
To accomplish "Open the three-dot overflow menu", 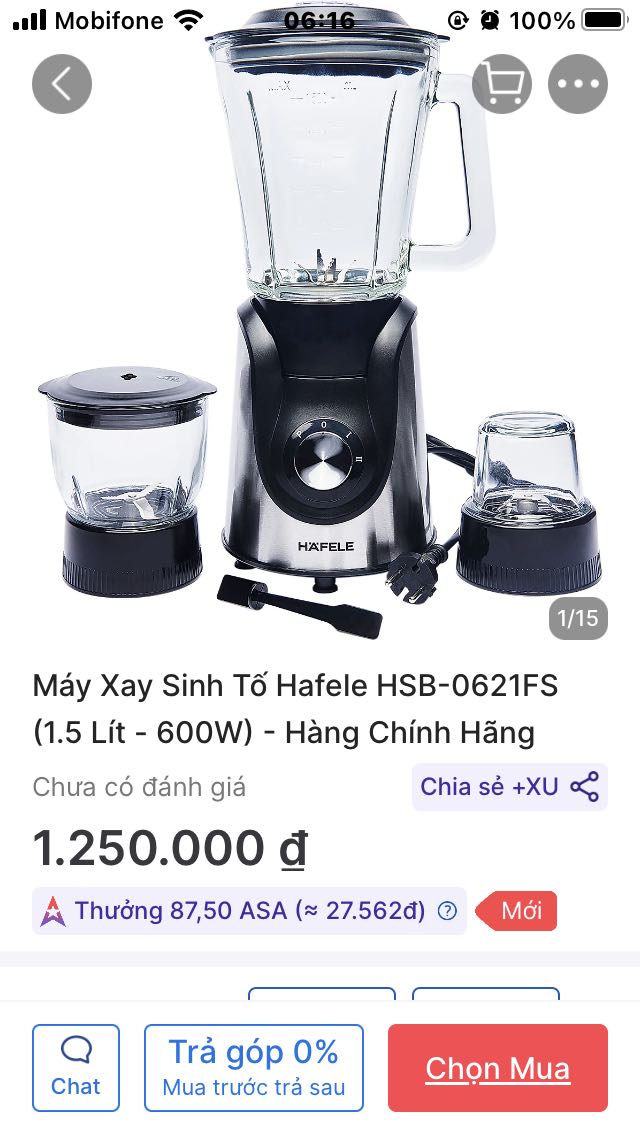I will 578,84.
